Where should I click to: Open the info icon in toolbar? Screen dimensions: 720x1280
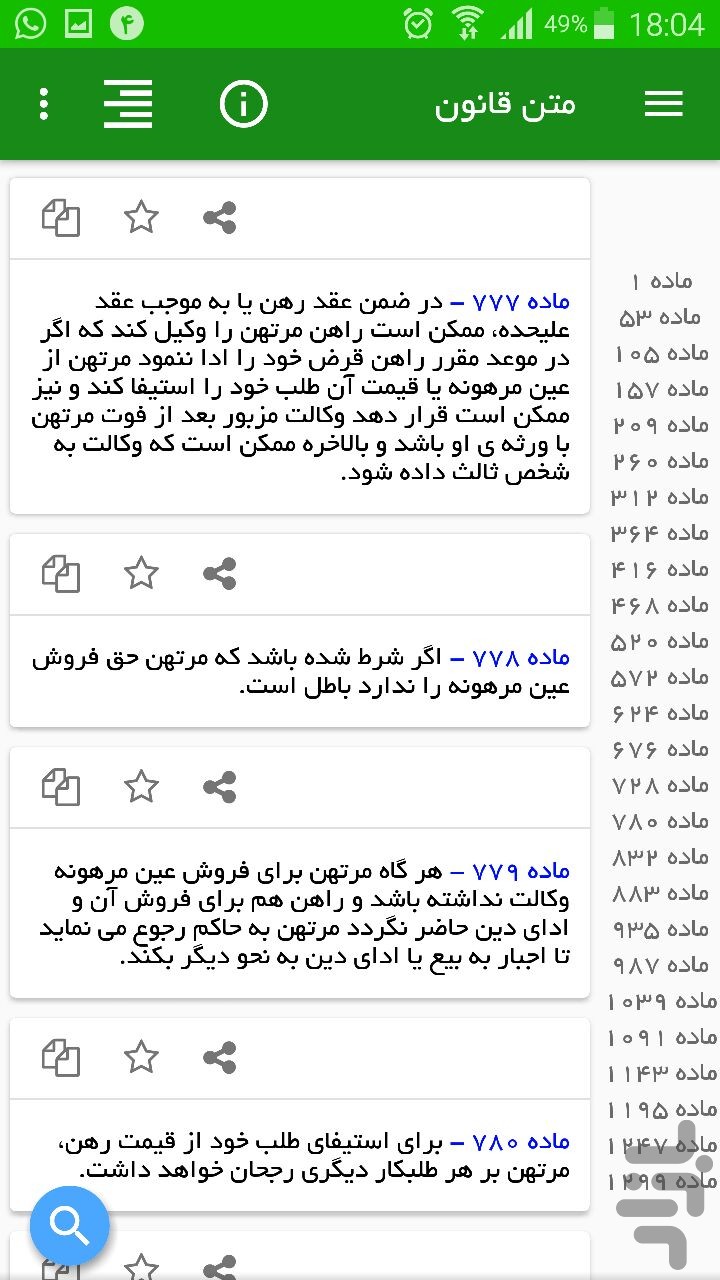[x=243, y=104]
